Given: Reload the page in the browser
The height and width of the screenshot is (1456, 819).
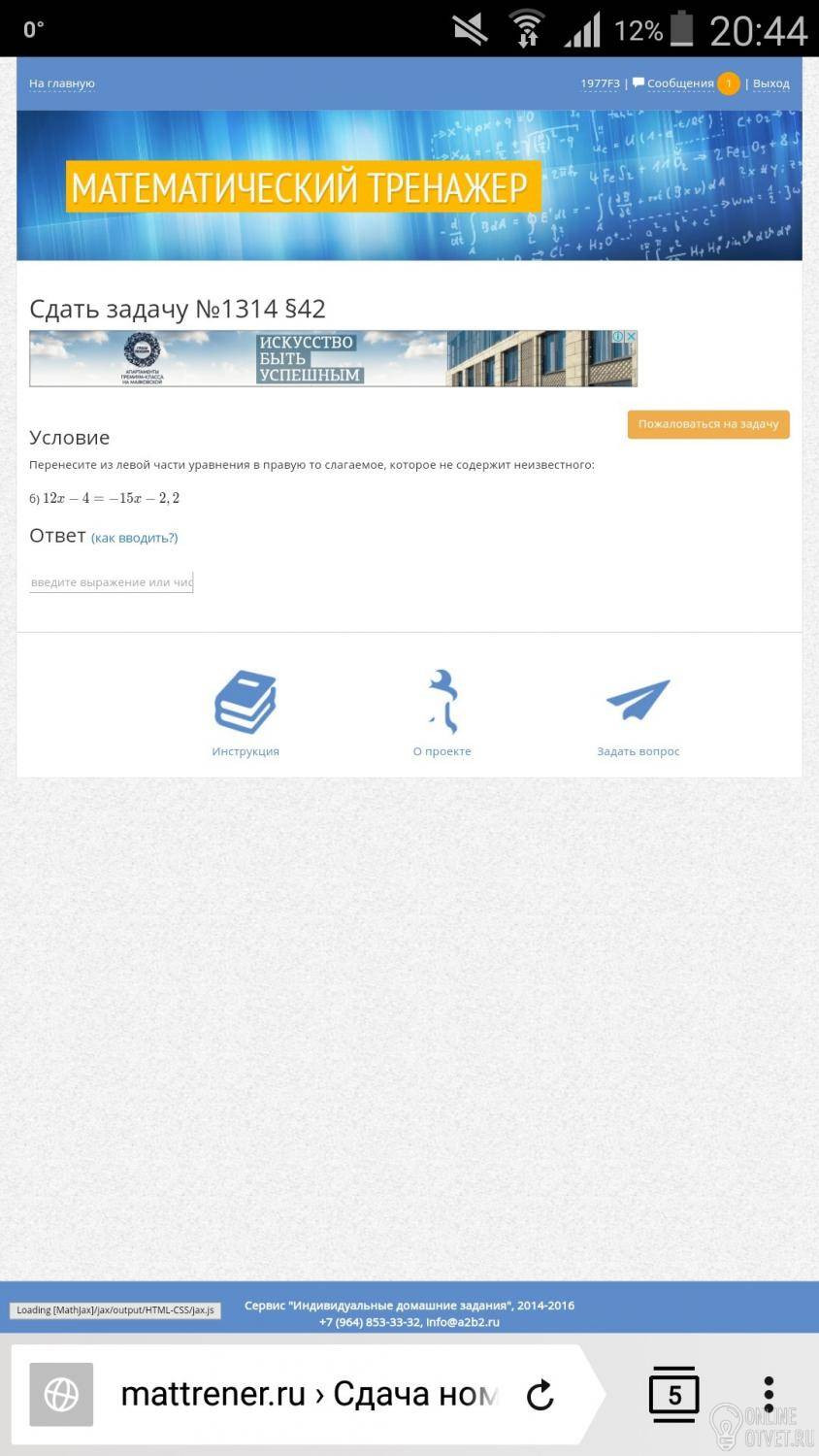Looking at the screenshot, I should (541, 1395).
